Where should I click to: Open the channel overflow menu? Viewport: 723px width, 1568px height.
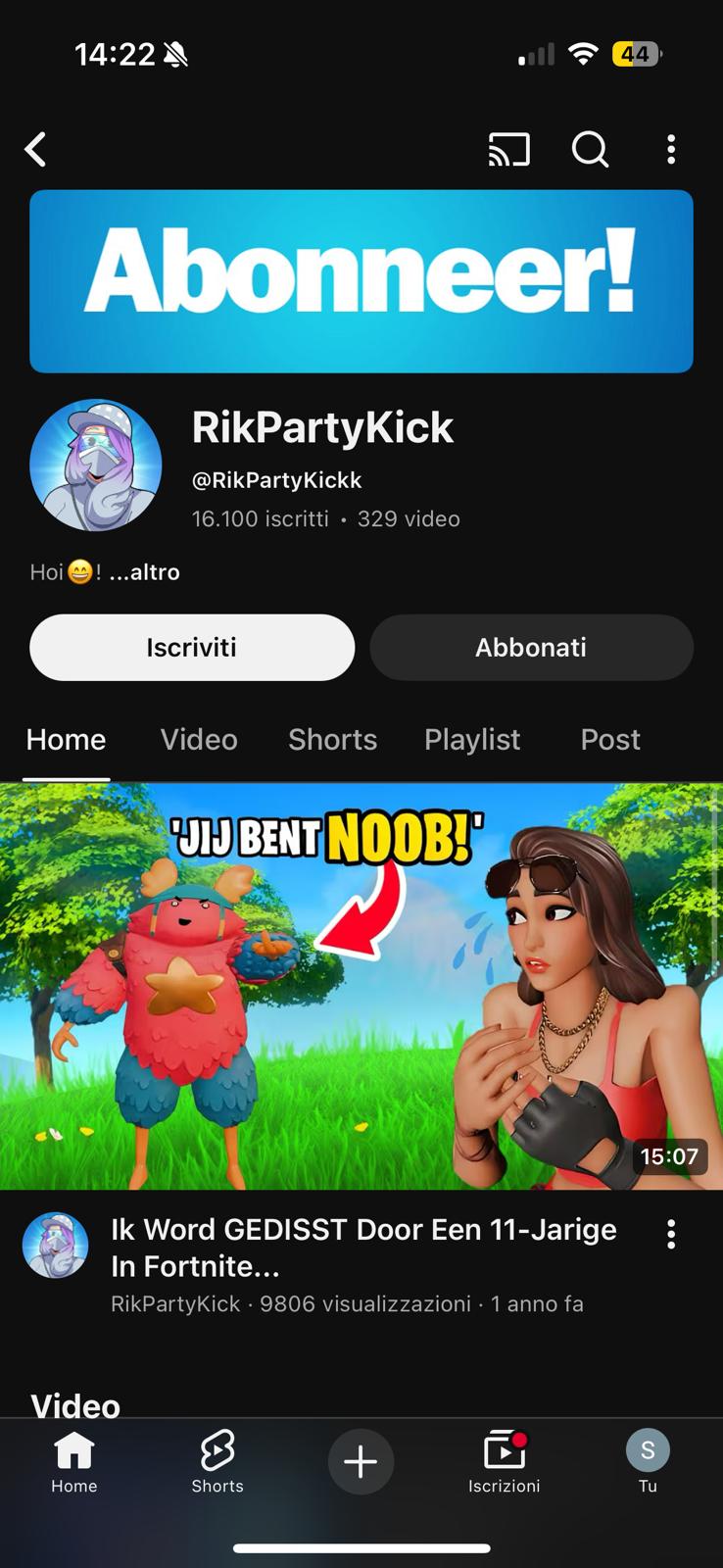tap(671, 150)
